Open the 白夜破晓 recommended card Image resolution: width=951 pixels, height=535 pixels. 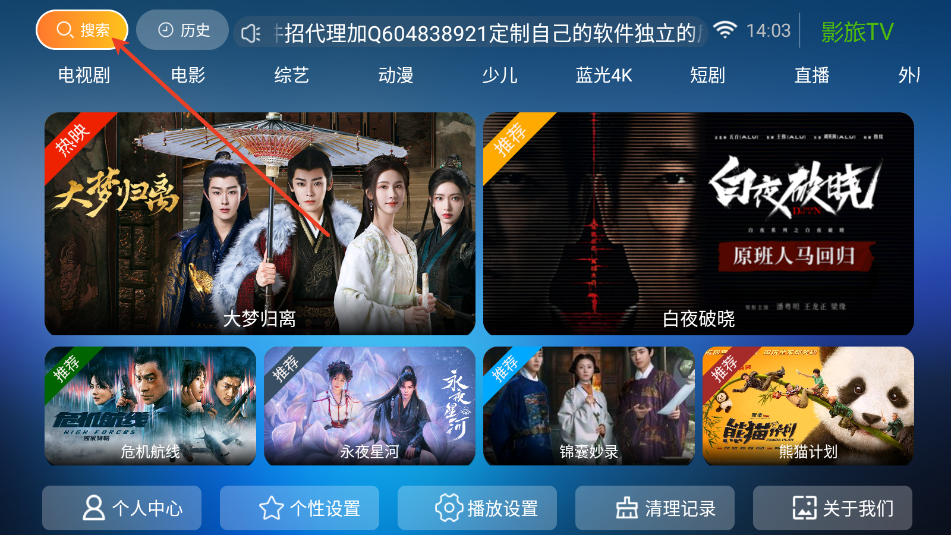pyautogui.click(x=698, y=223)
